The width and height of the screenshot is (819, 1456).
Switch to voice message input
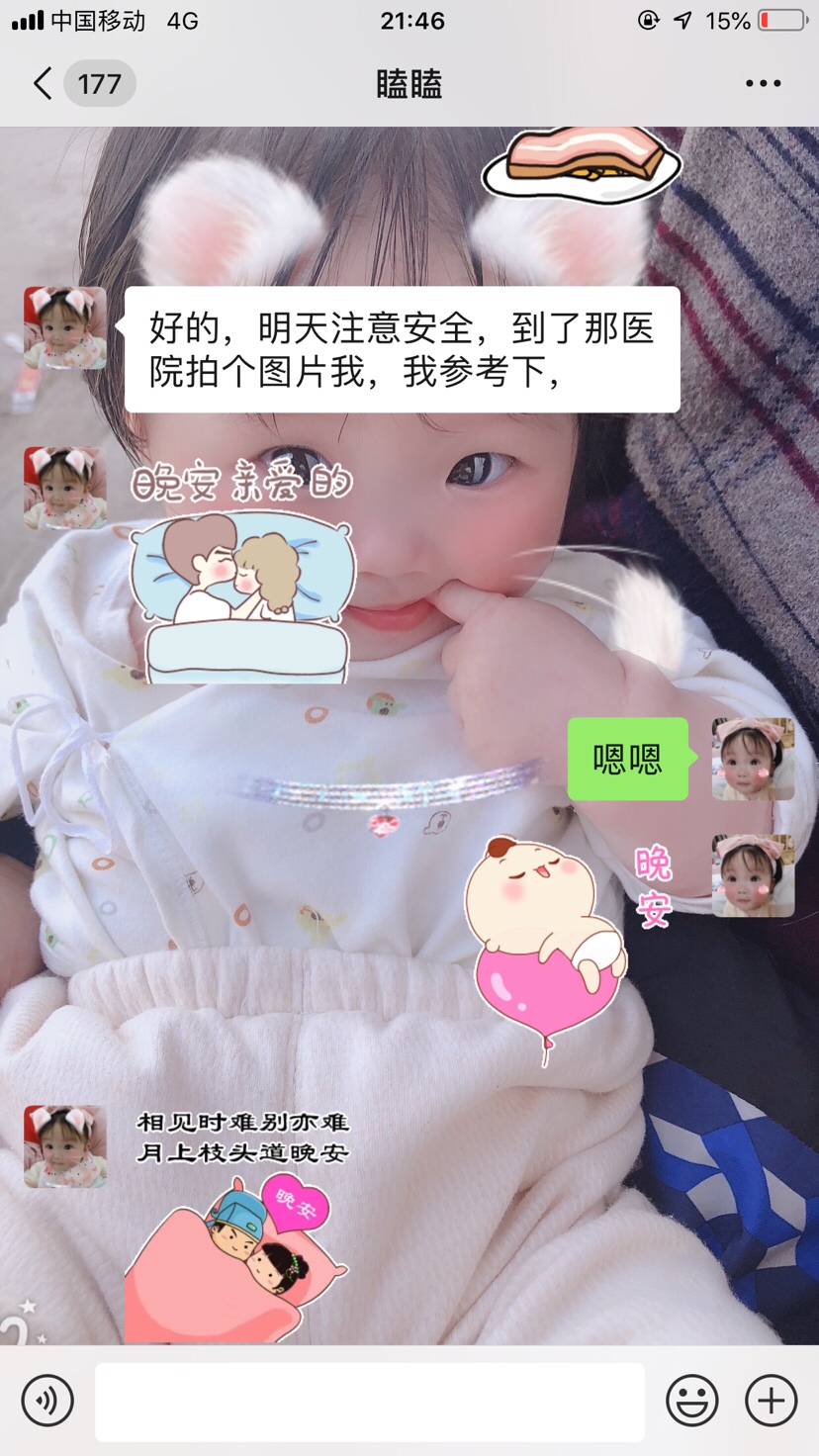pyautogui.click(x=47, y=1401)
